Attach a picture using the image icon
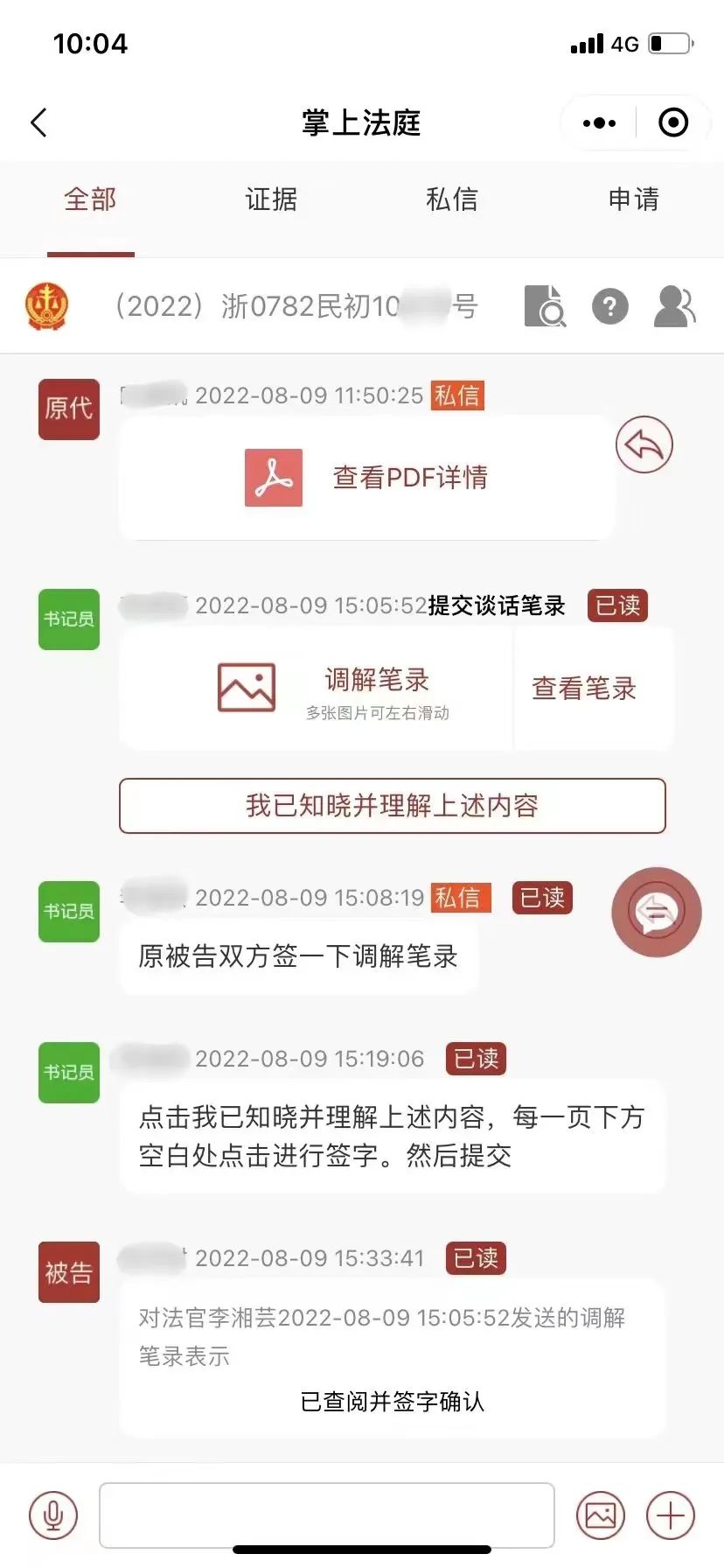 click(x=601, y=1515)
